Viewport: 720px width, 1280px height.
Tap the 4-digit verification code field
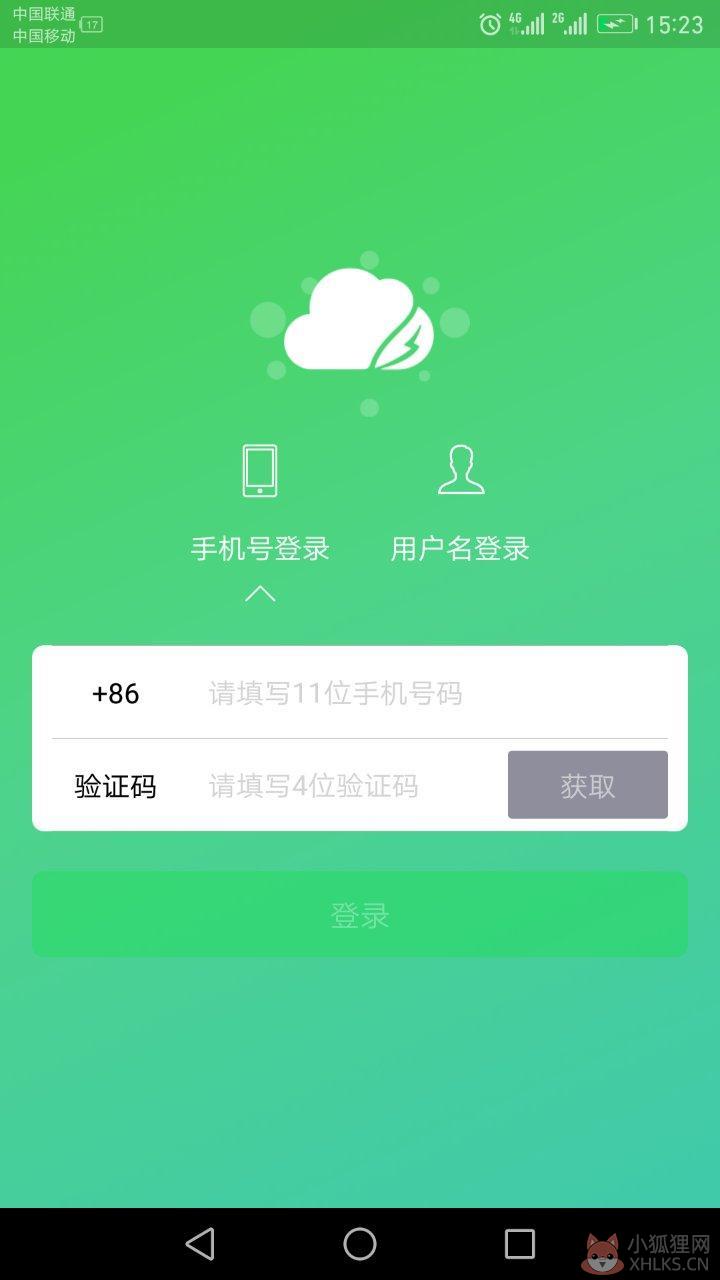click(350, 786)
